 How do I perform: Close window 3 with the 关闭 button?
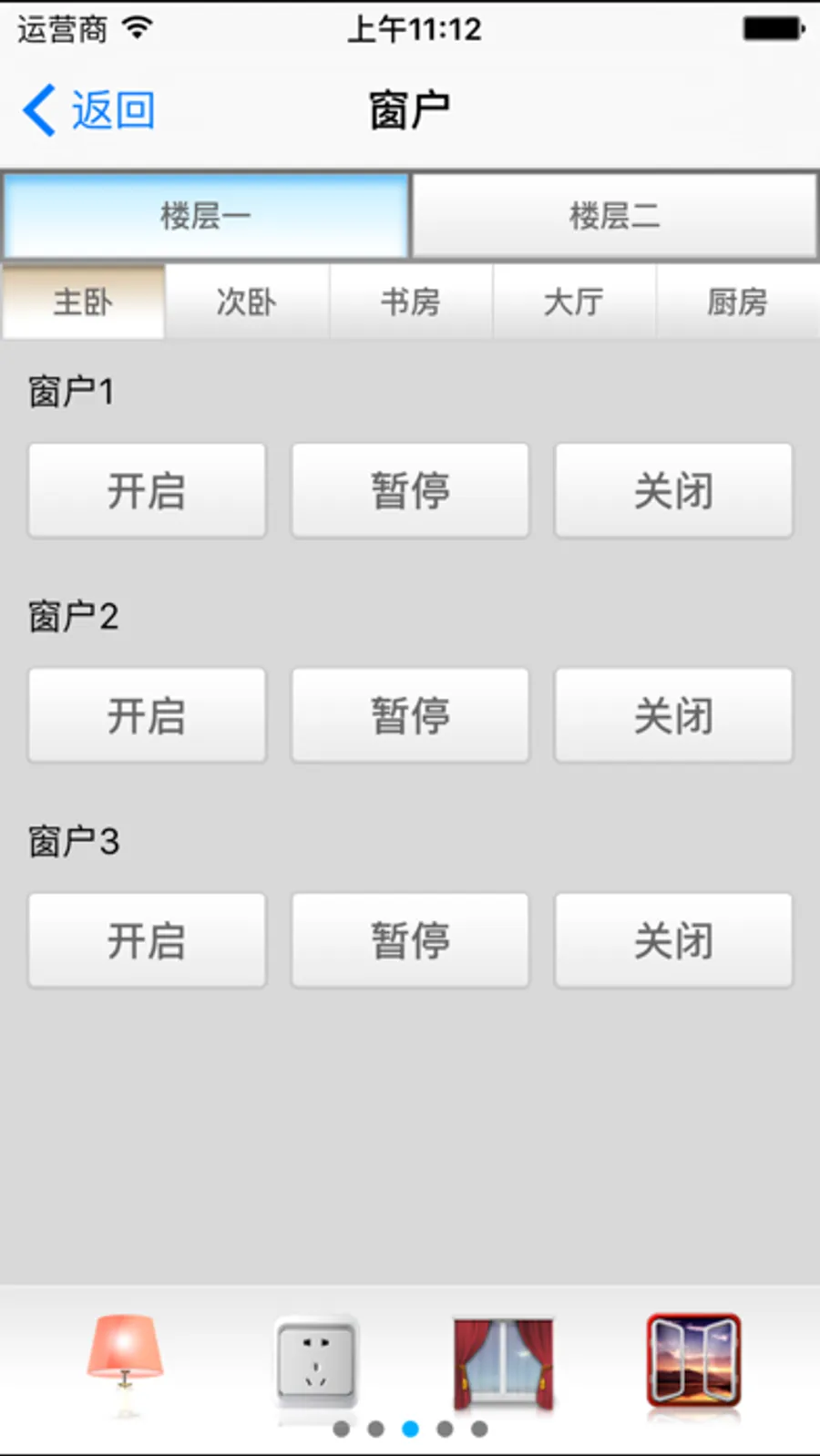click(673, 939)
